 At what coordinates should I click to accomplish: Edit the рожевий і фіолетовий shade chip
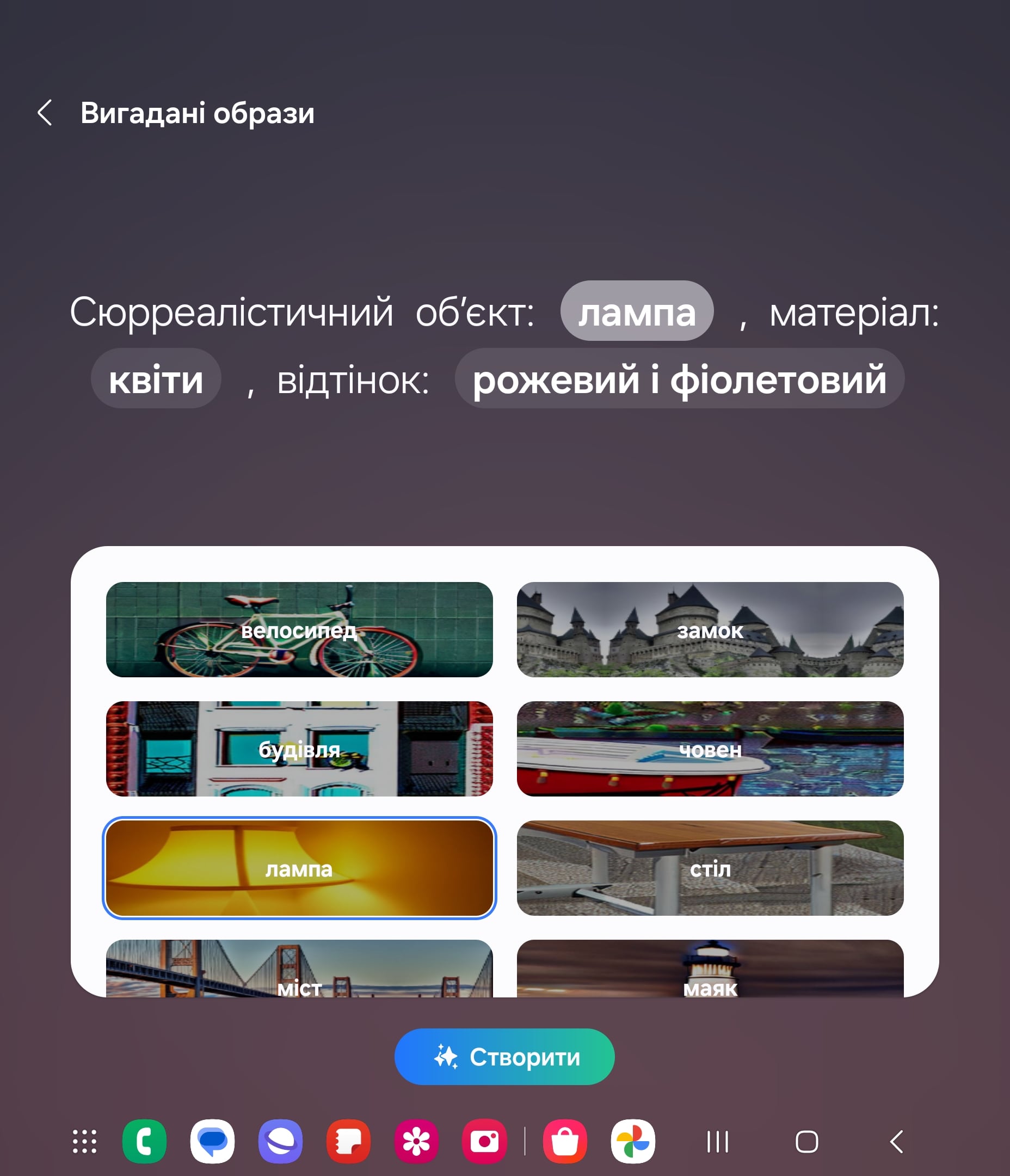(x=679, y=378)
